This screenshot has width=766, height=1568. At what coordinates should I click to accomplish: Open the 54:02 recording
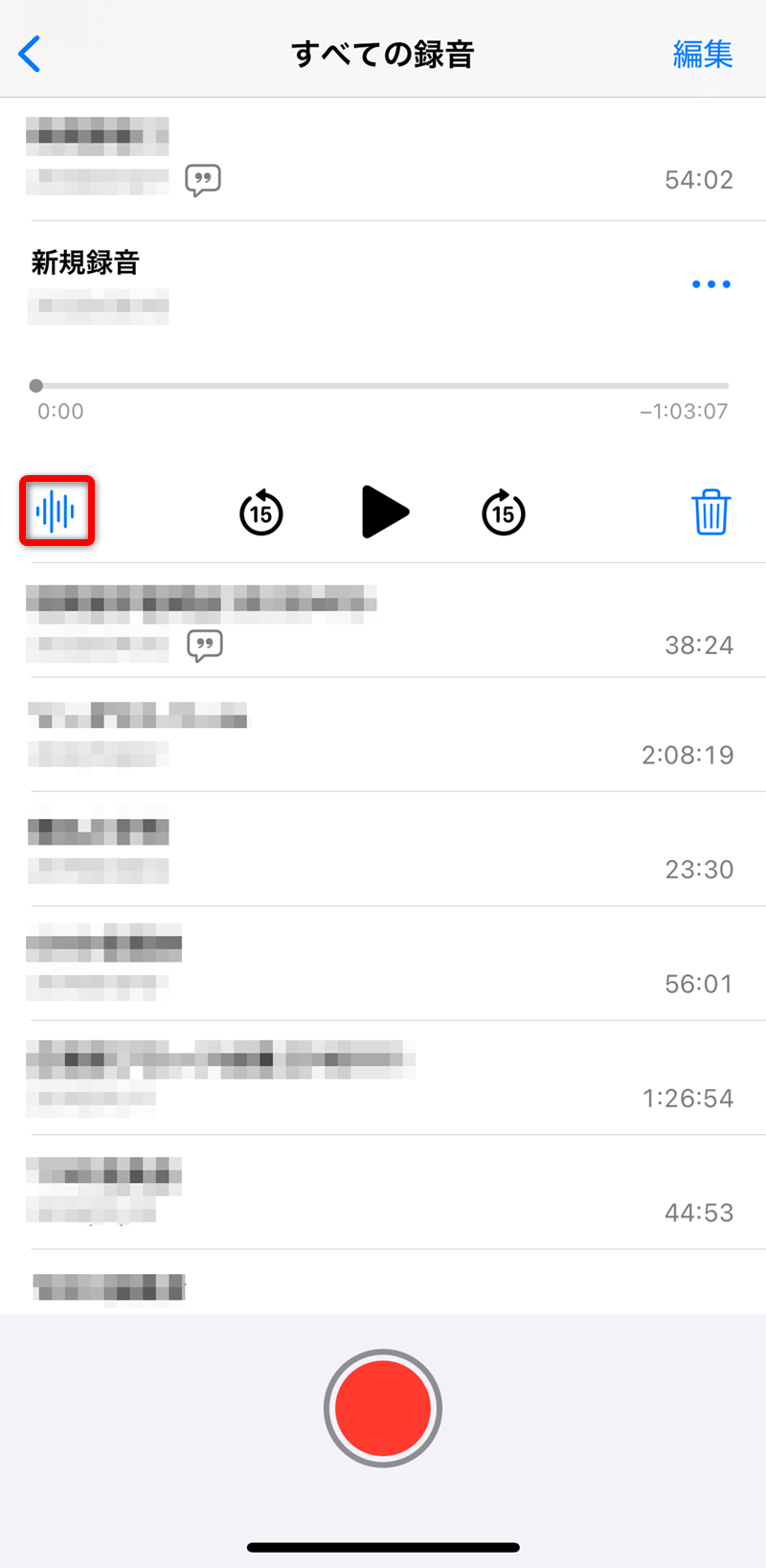coord(383,159)
